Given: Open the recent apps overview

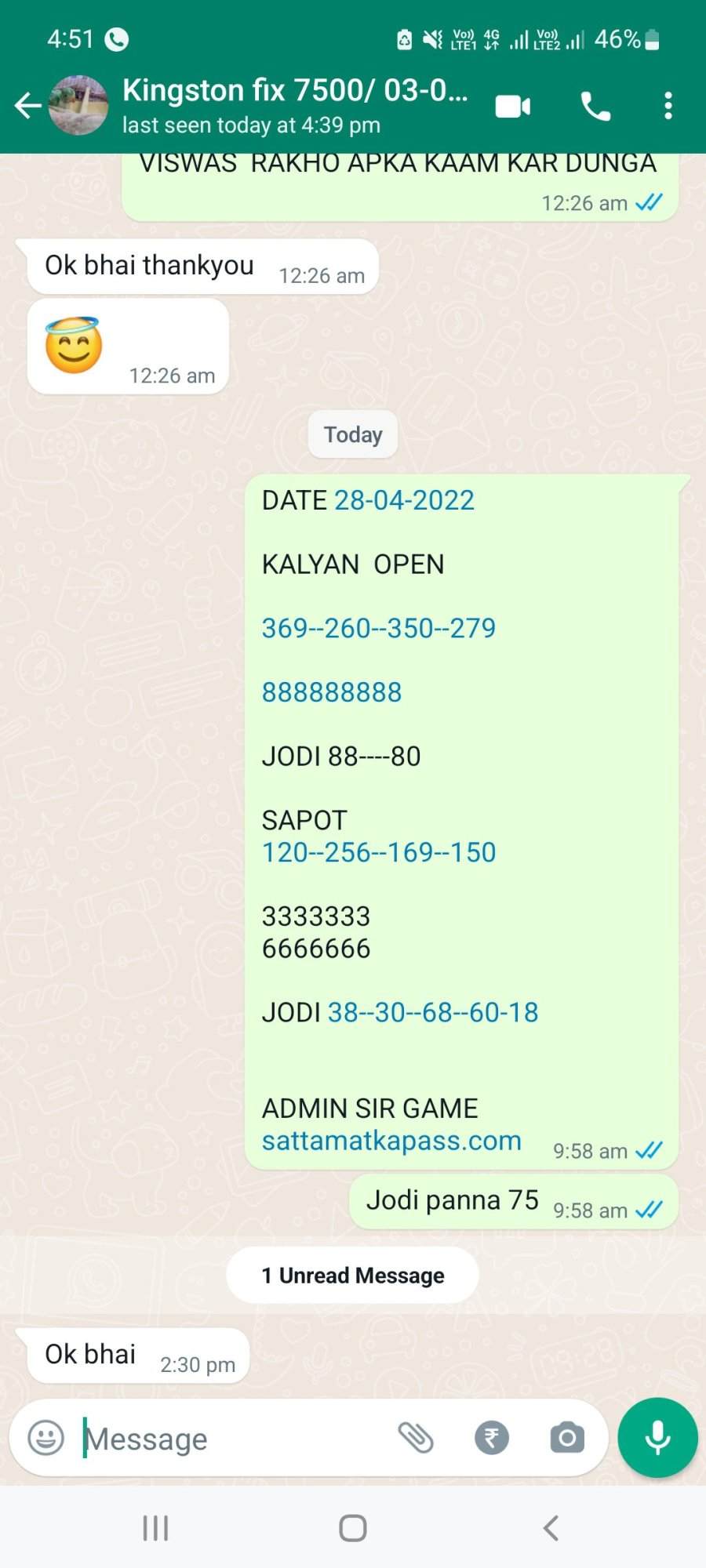Looking at the screenshot, I should click(155, 1528).
